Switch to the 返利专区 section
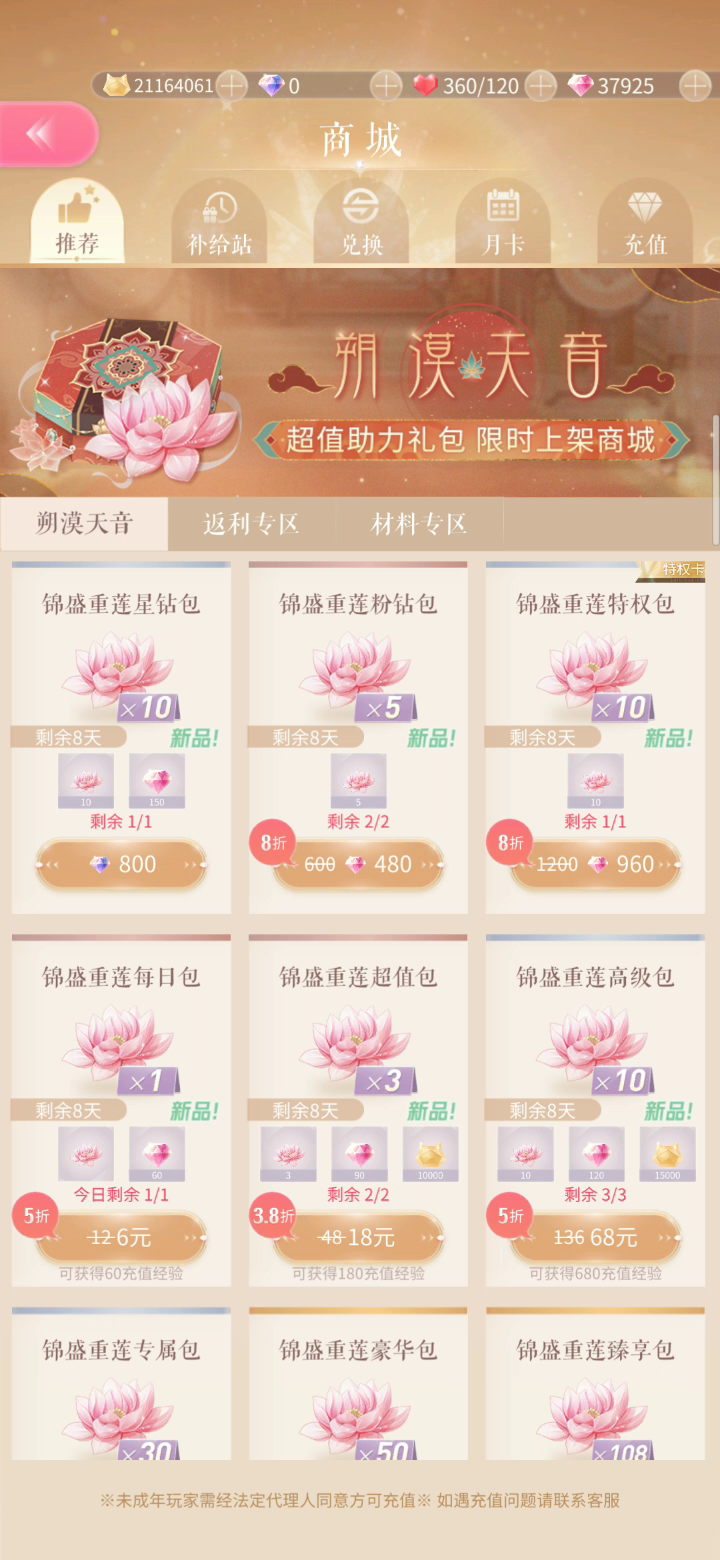The height and width of the screenshot is (1560, 720). point(252,524)
